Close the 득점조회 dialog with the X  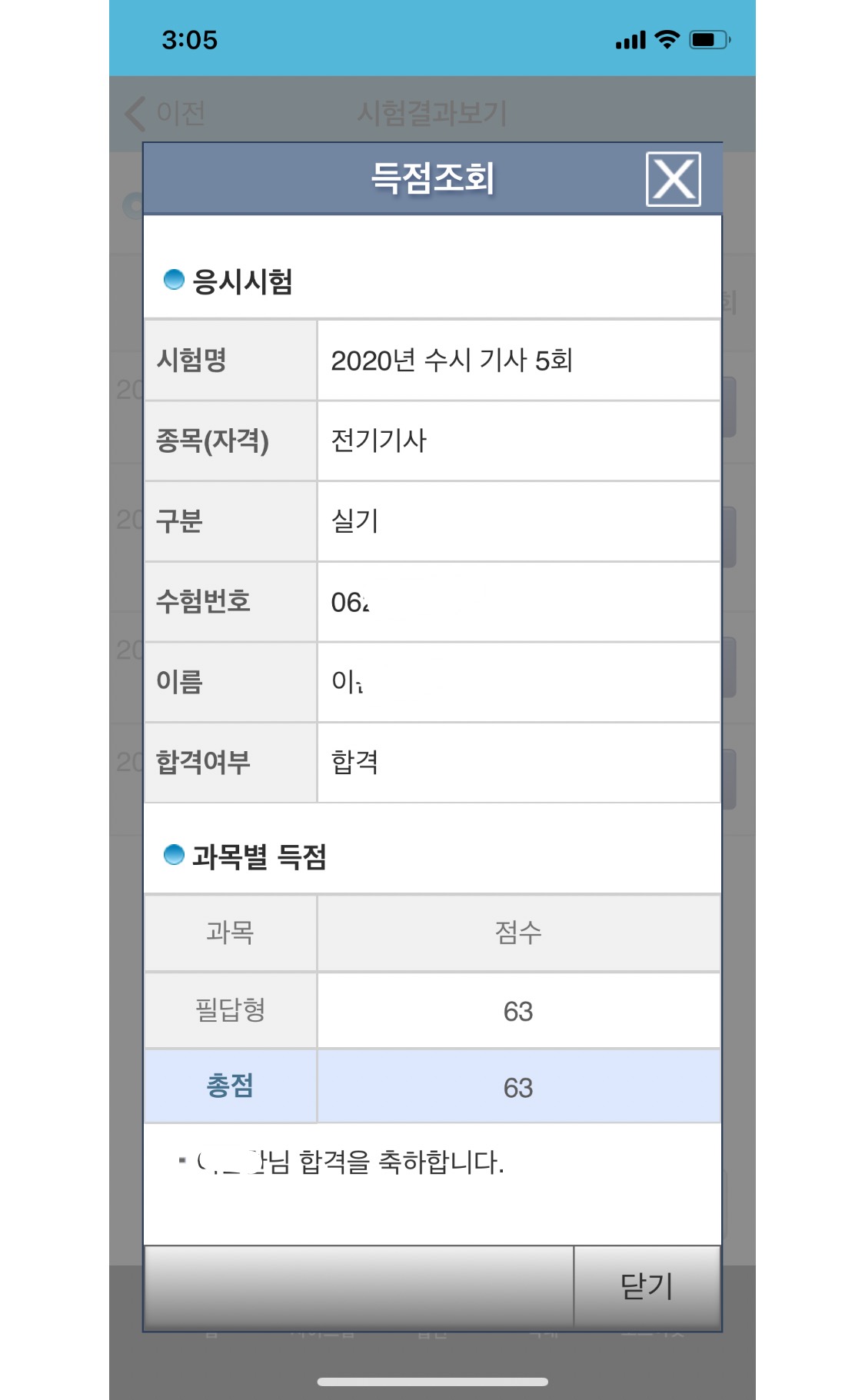coord(673,179)
